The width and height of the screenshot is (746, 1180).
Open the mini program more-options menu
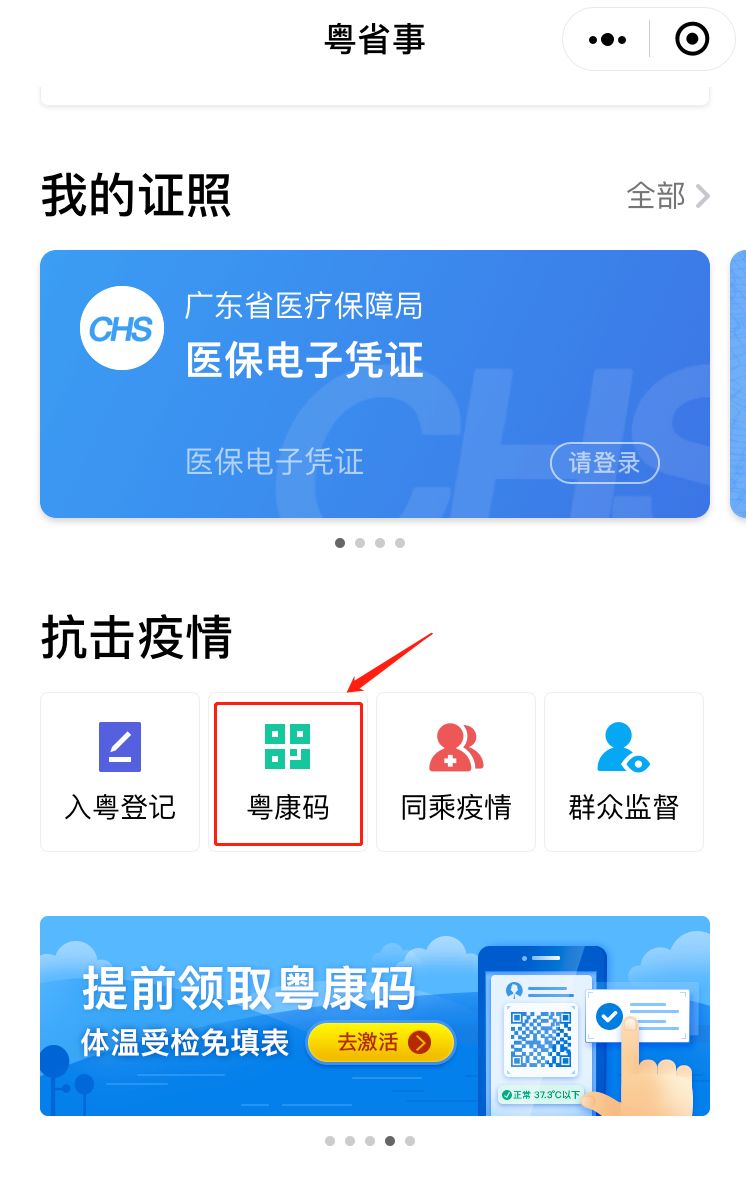[607, 40]
